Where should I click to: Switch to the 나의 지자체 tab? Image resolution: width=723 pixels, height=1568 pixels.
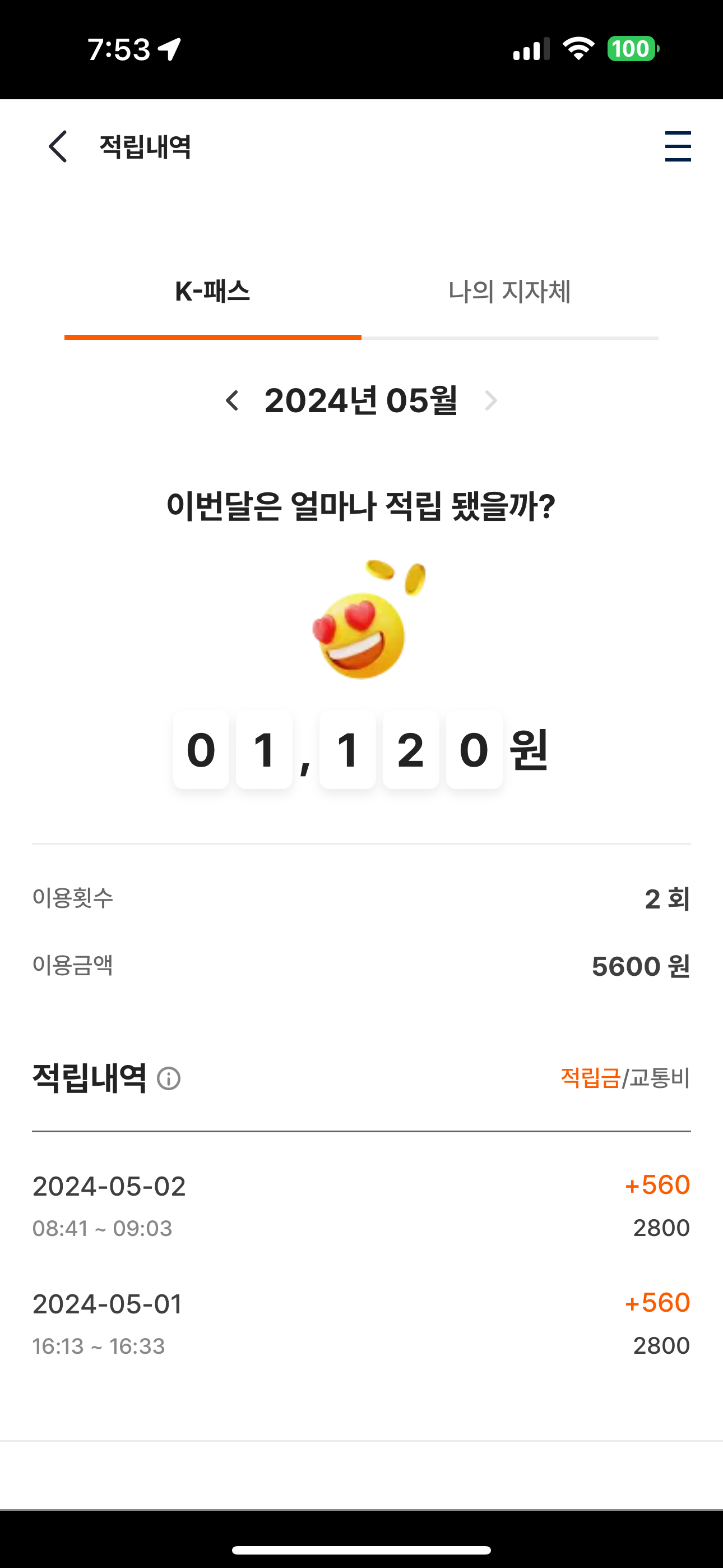509,292
